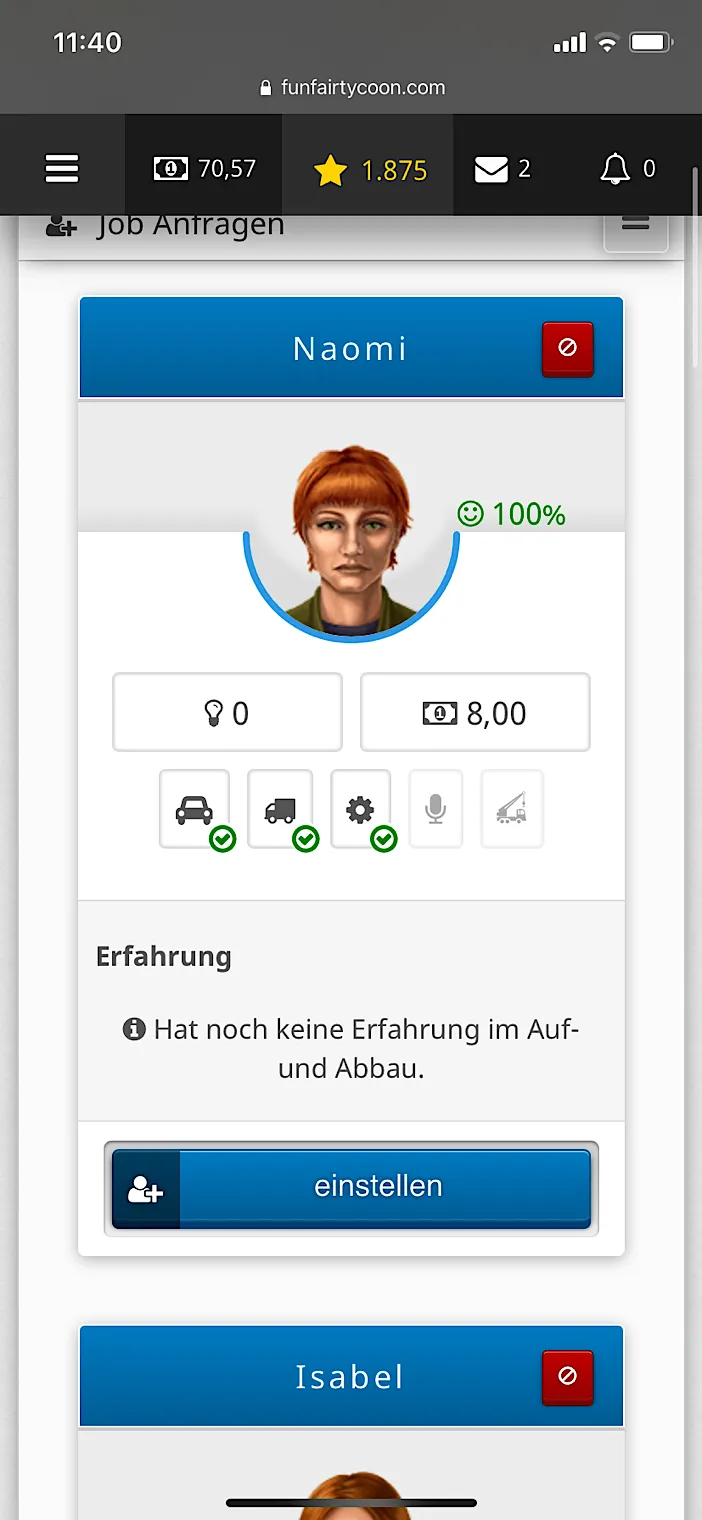Image resolution: width=702 pixels, height=1520 pixels.
Task: Hire Naomi with the einstellen button
Action: click(351, 1187)
